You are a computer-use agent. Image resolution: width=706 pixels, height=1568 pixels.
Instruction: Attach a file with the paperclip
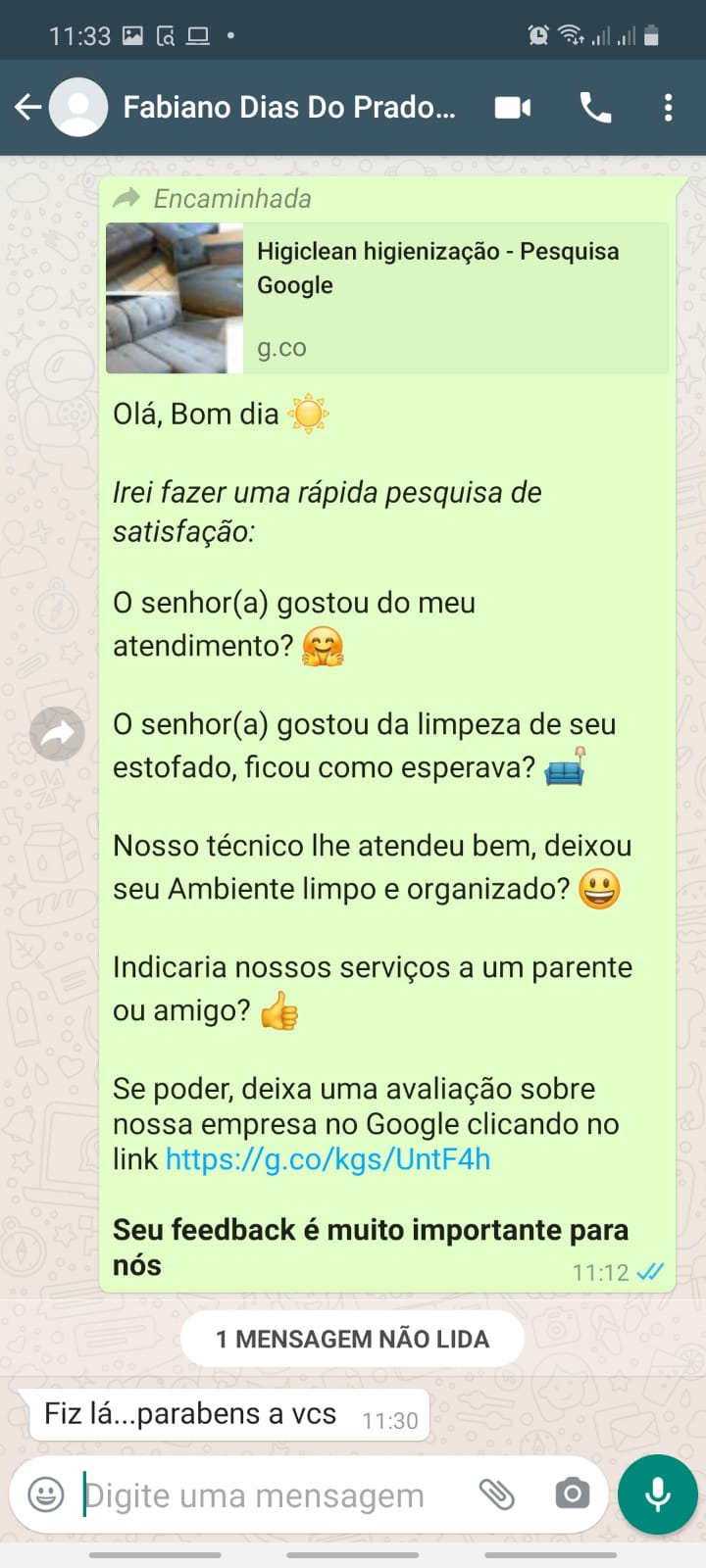pyautogui.click(x=496, y=1494)
